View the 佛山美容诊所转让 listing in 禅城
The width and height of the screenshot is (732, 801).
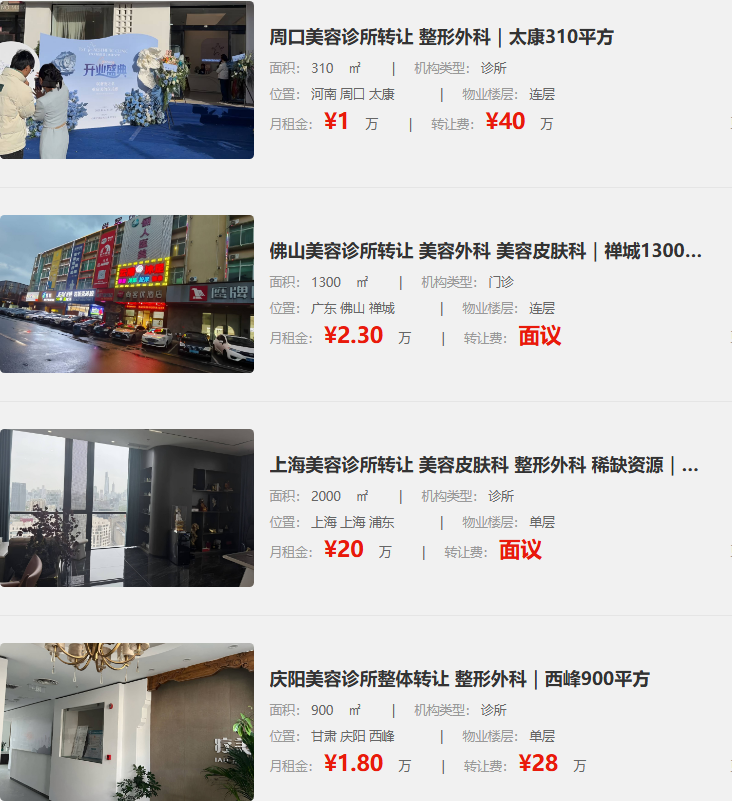(485, 251)
